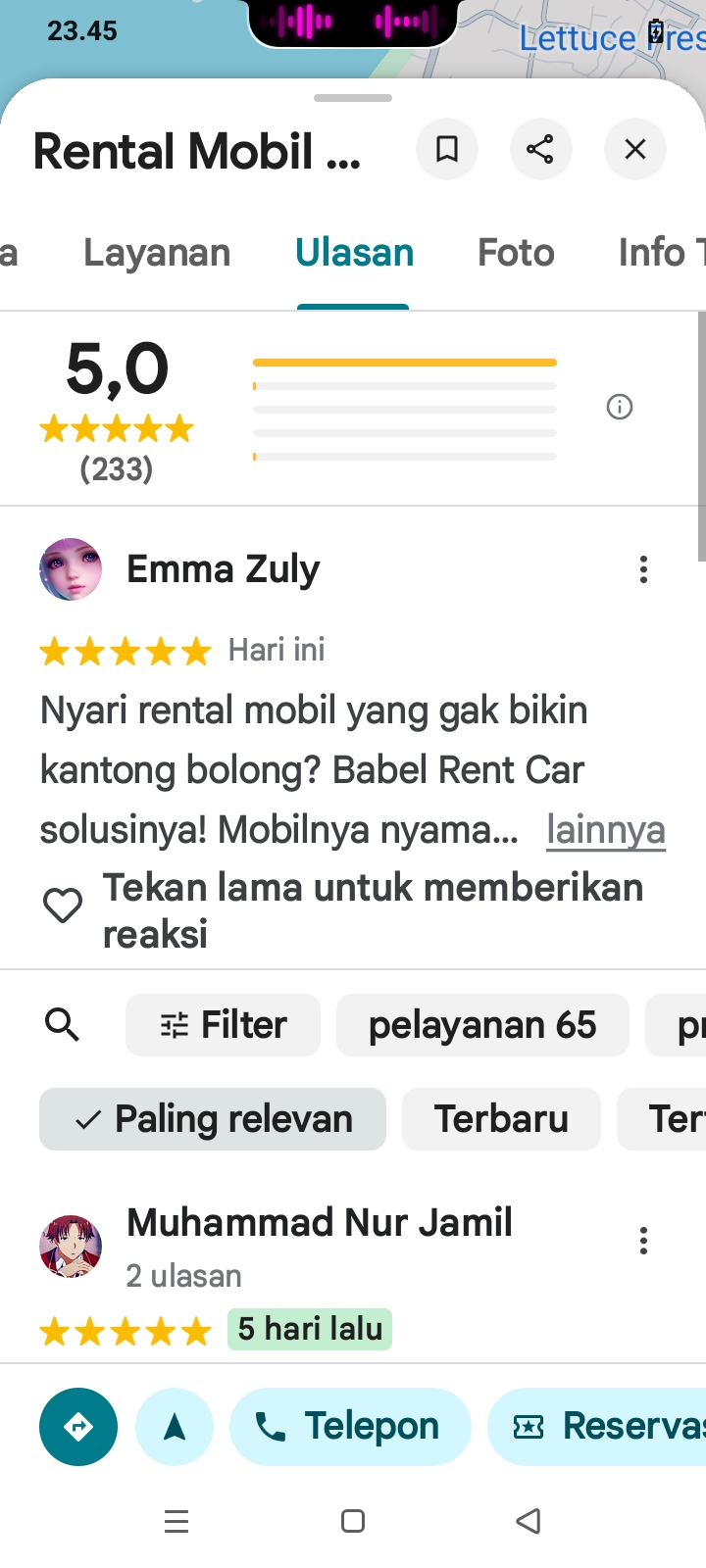Filter reviews by pelayanan 65 chip
This screenshot has width=706, height=1568.
click(482, 1025)
